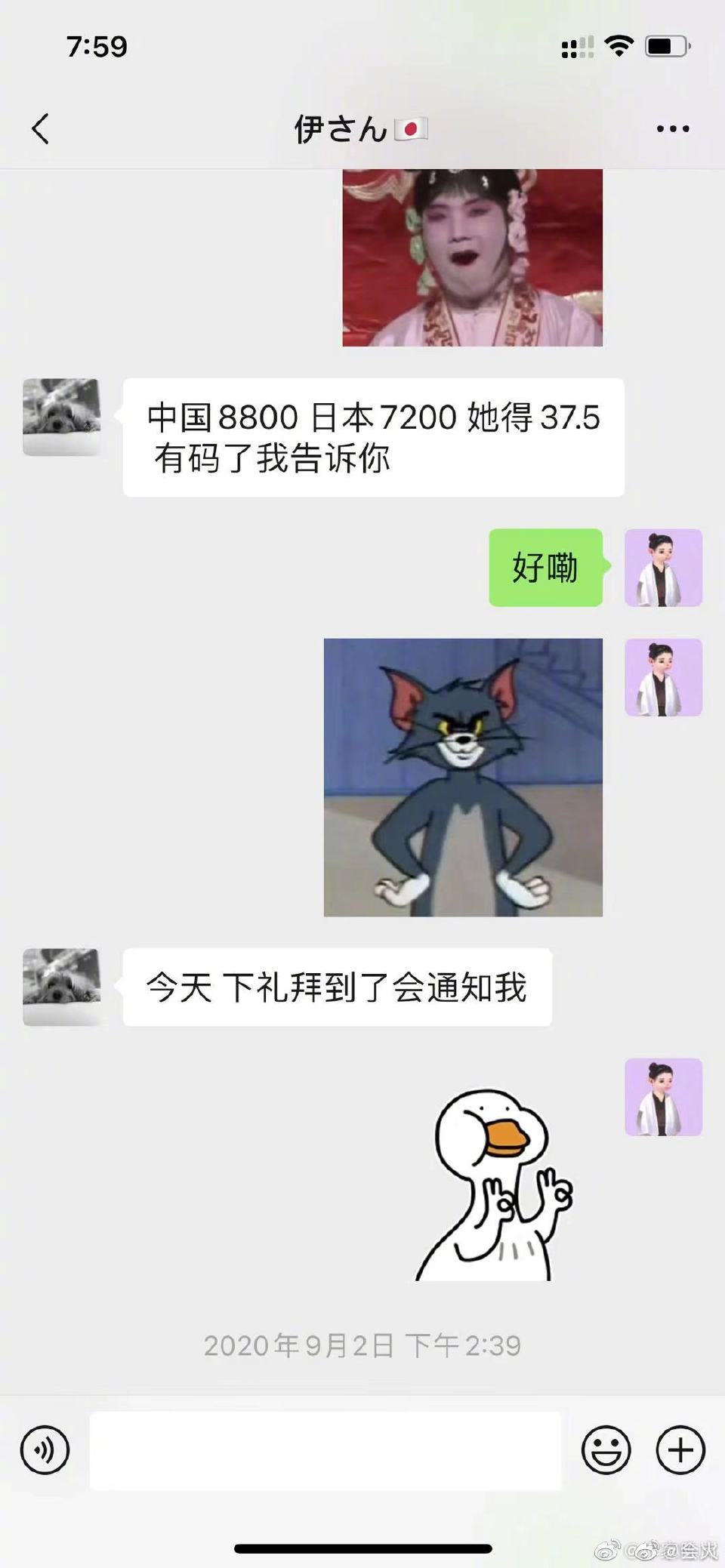This screenshot has width=725, height=1568.
Task: Tap the back arrow to leave the chat
Action: 42,127
